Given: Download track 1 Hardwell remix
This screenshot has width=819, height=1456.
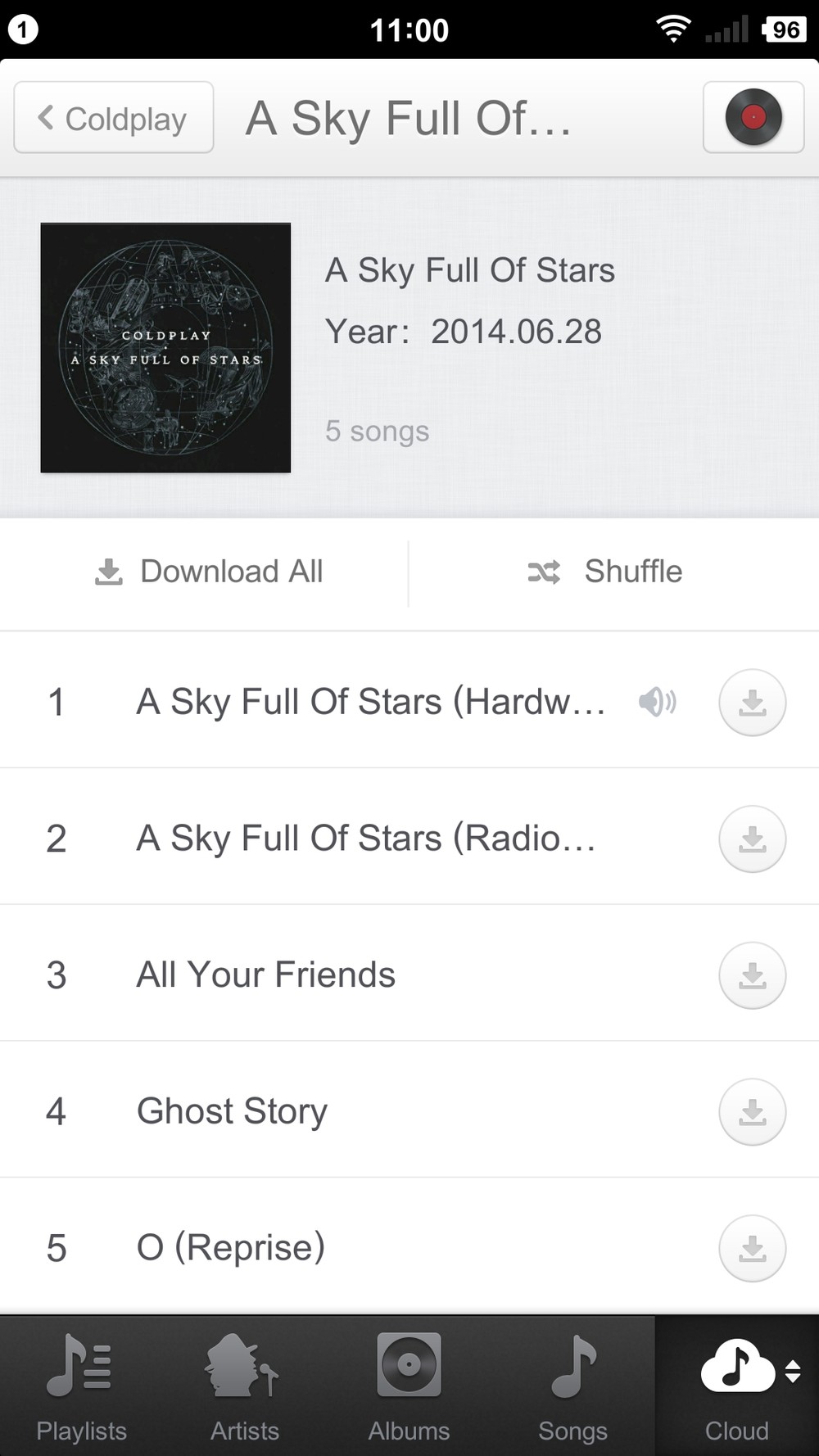Looking at the screenshot, I should pyautogui.click(x=753, y=703).
